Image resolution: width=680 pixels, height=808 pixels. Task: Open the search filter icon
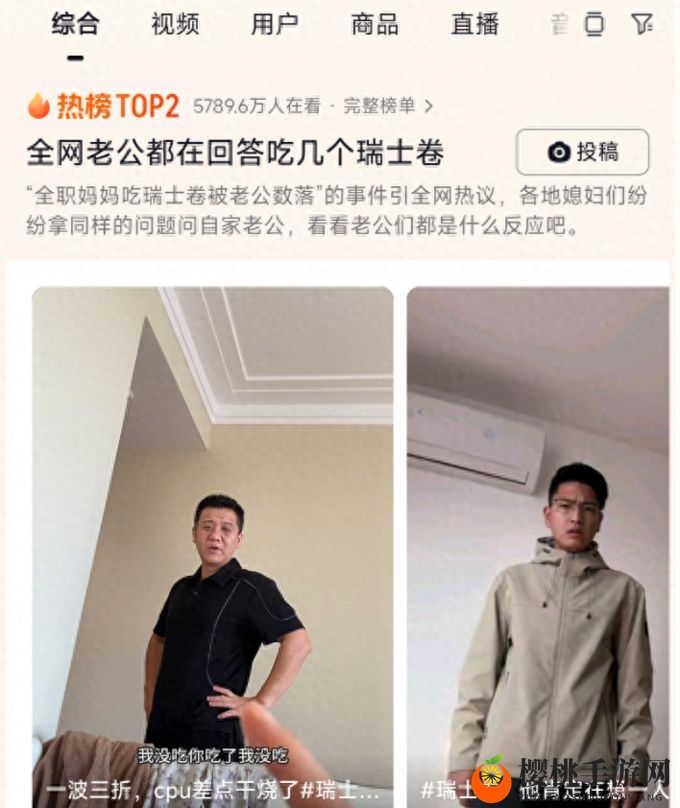[643, 24]
